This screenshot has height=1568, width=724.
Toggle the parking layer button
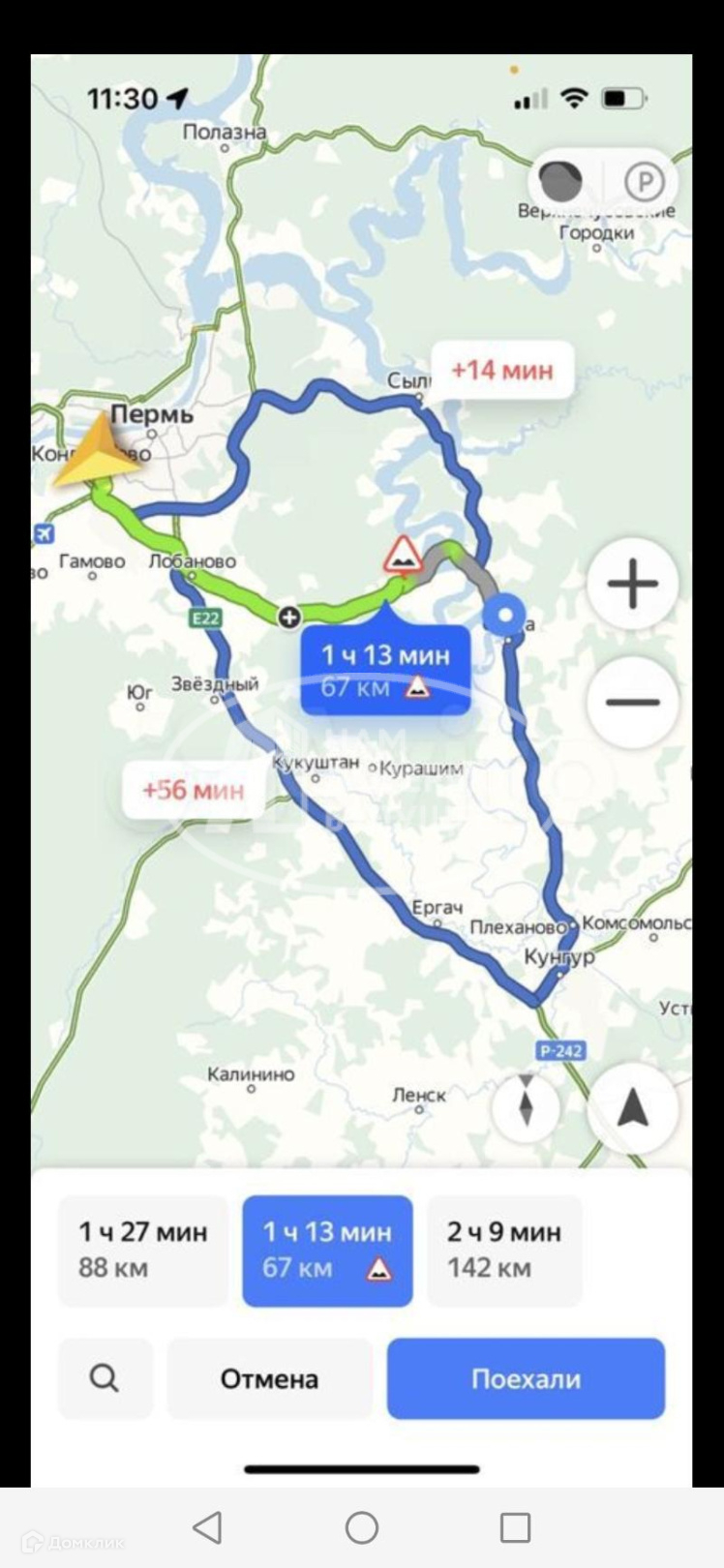tap(644, 181)
